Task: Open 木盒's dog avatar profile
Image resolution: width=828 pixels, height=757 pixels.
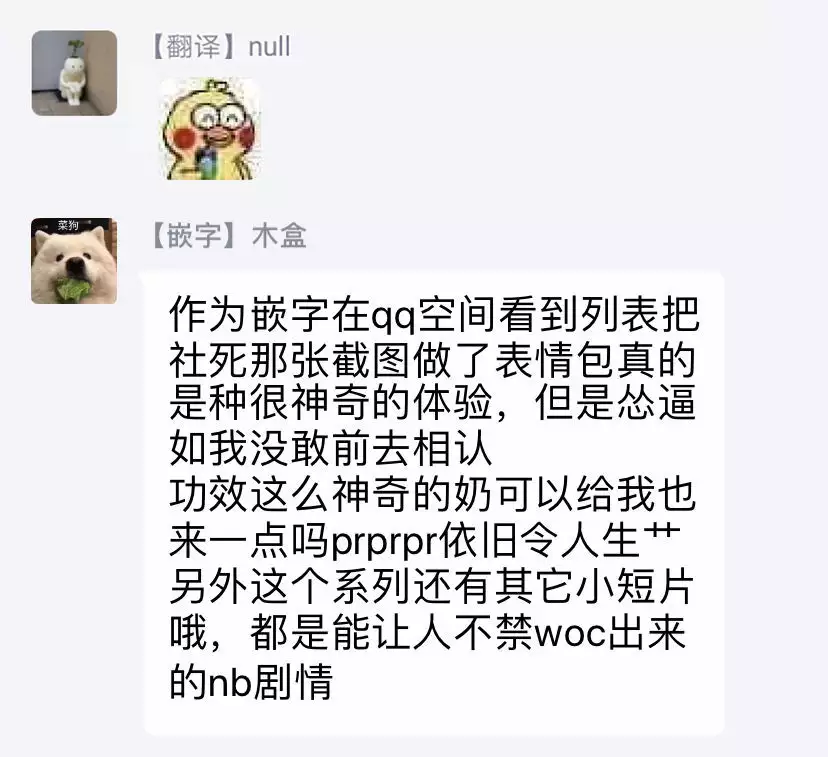Action: tap(74, 261)
